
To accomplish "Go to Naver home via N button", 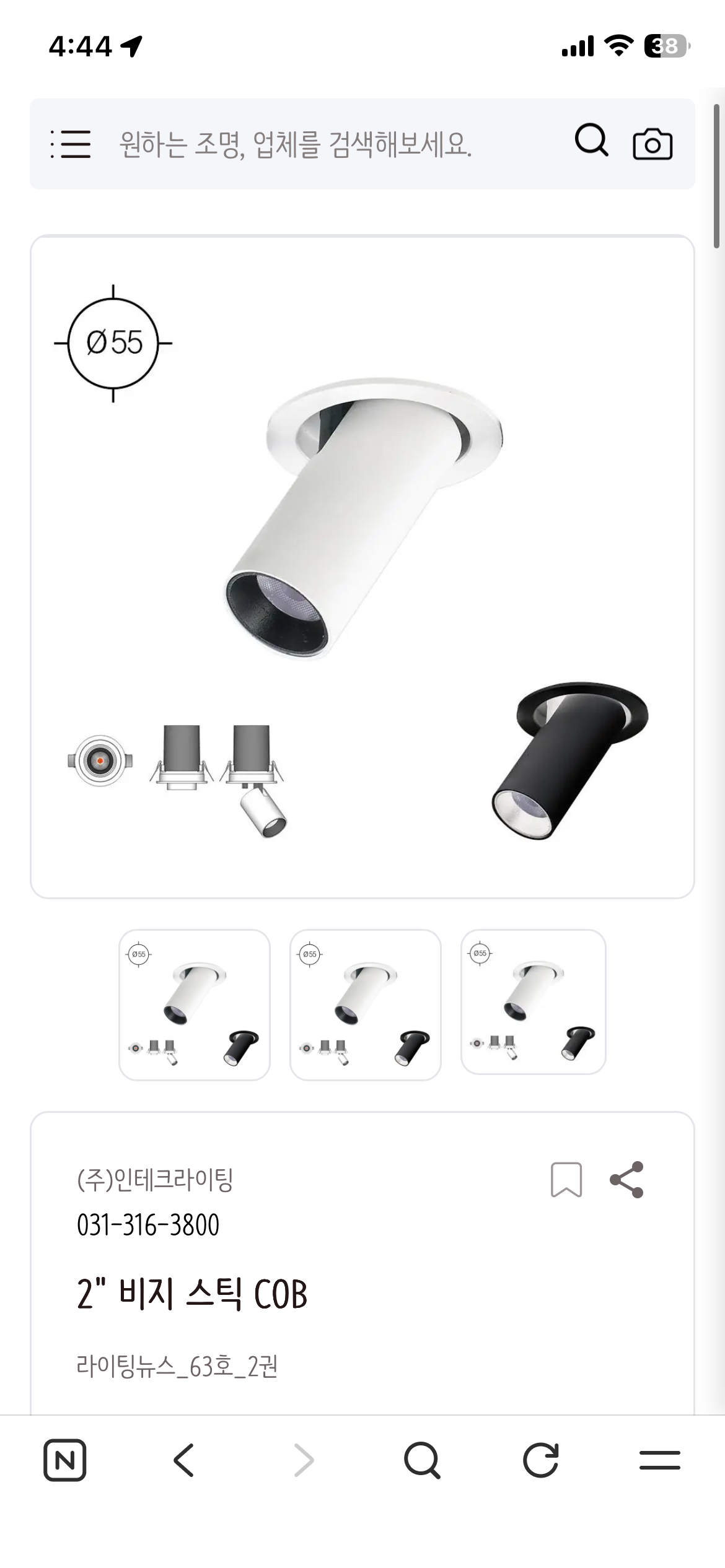I will pyautogui.click(x=65, y=1460).
